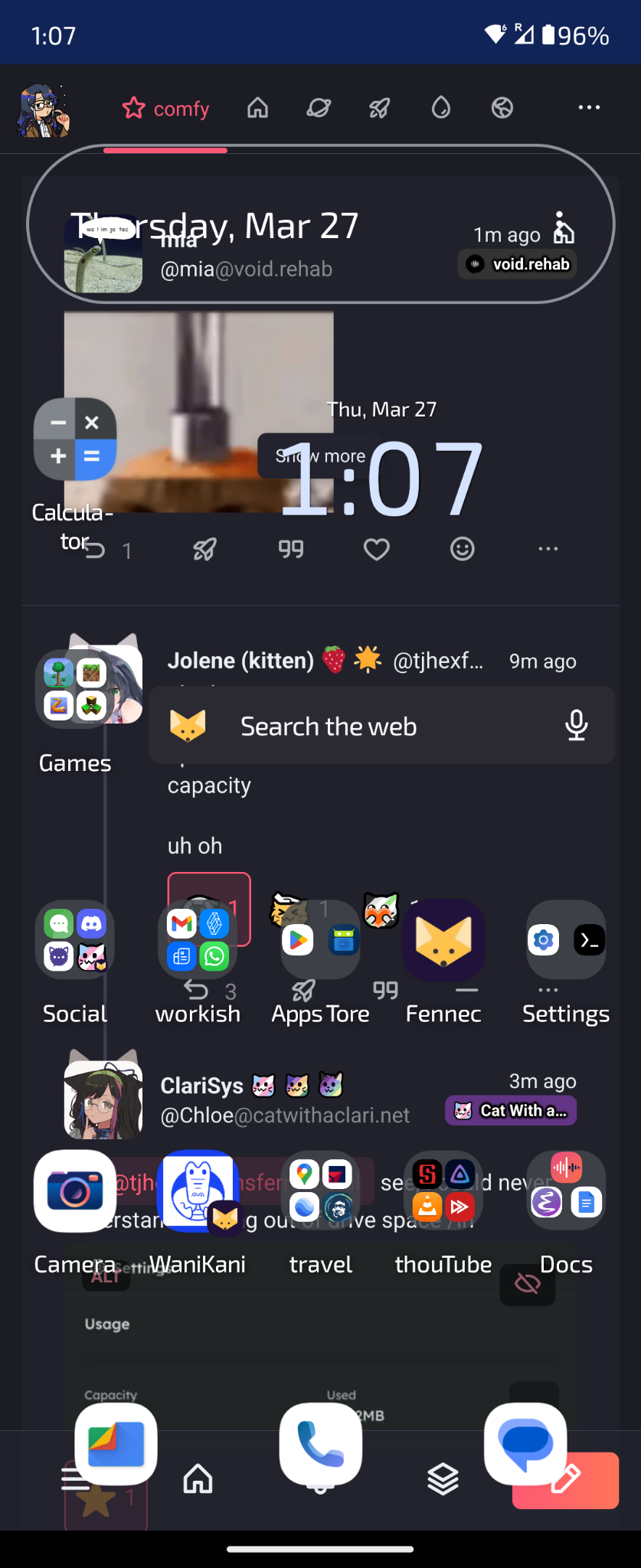Tap the microphone for voice search
The height and width of the screenshot is (1568, 641).
tap(577, 725)
